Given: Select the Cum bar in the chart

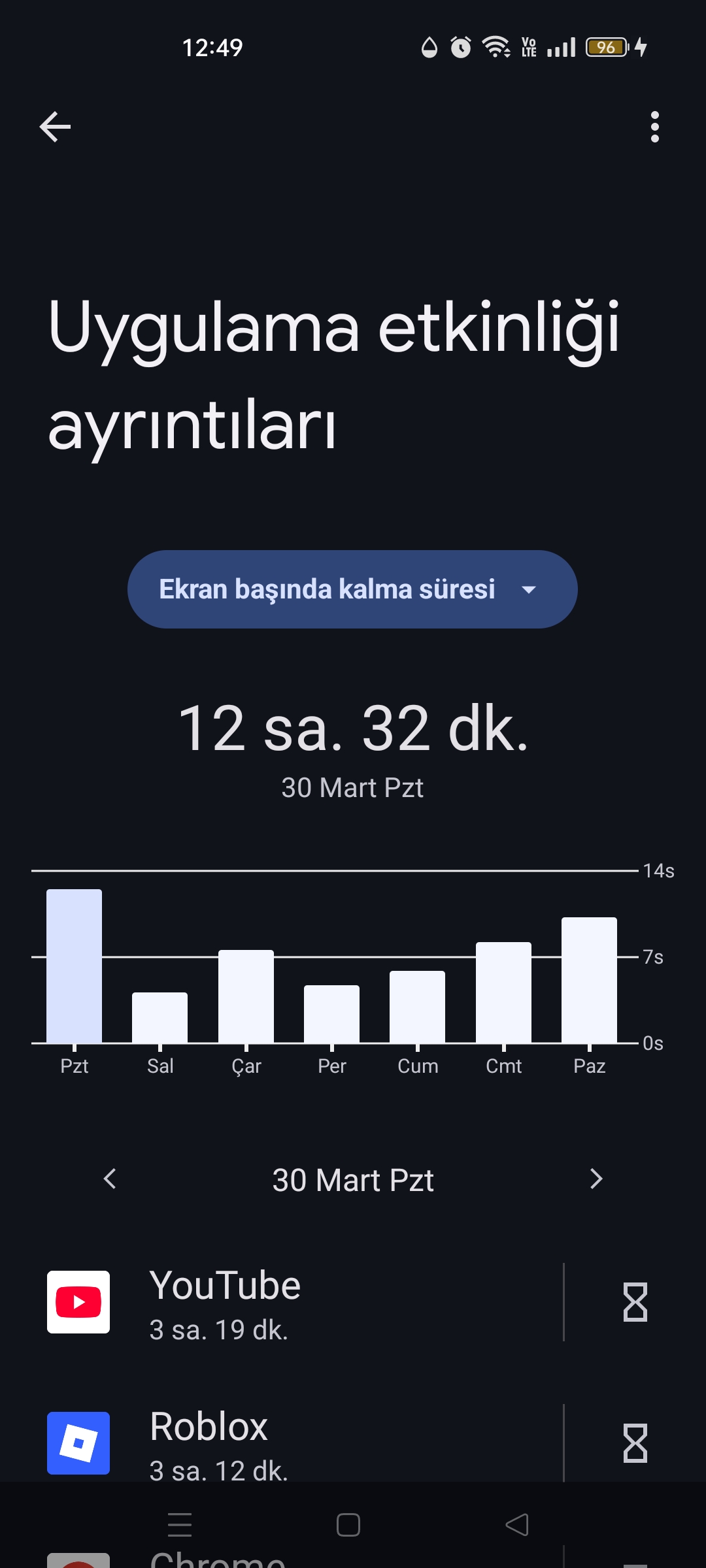Looking at the screenshot, I should (x=417, y=1006).
